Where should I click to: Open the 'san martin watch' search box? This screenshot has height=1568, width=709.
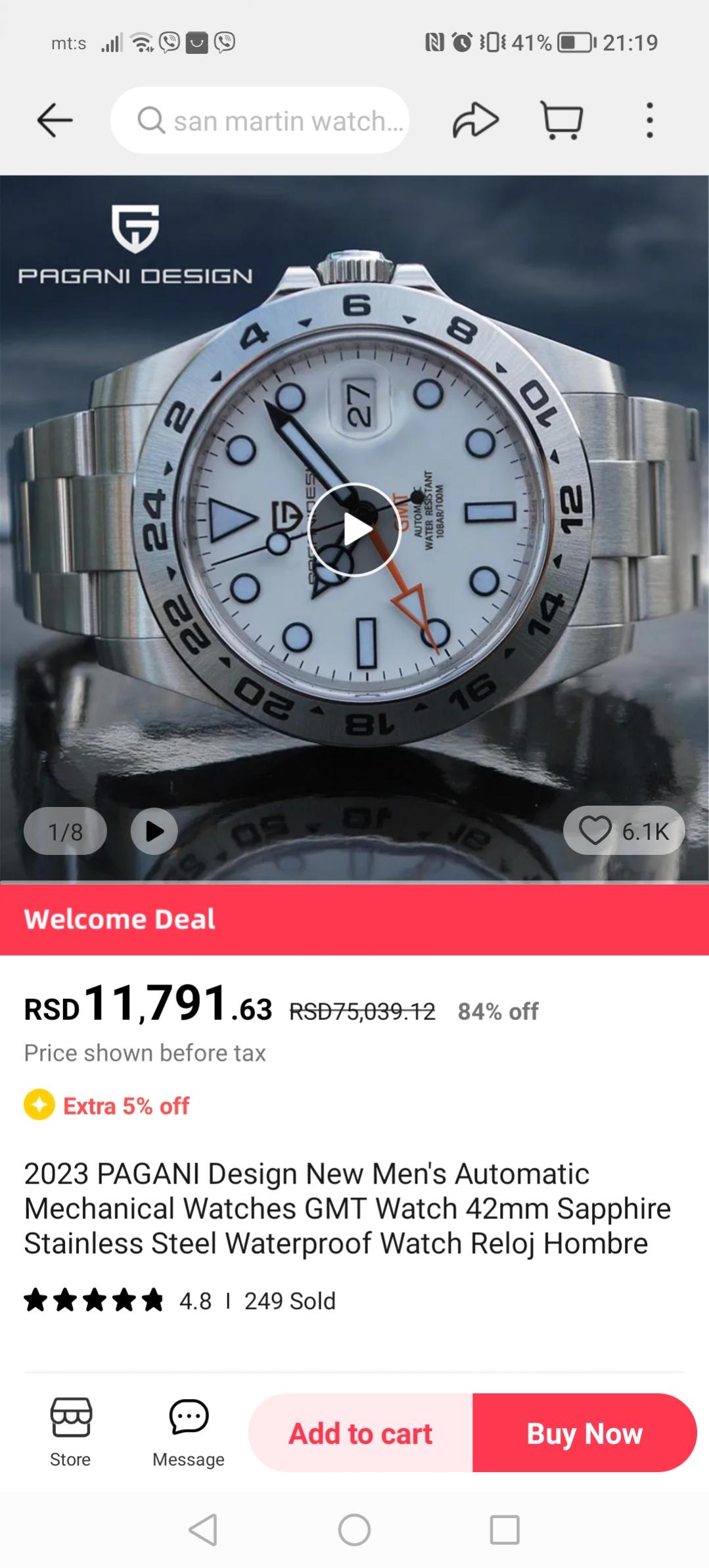click(260, 121)
